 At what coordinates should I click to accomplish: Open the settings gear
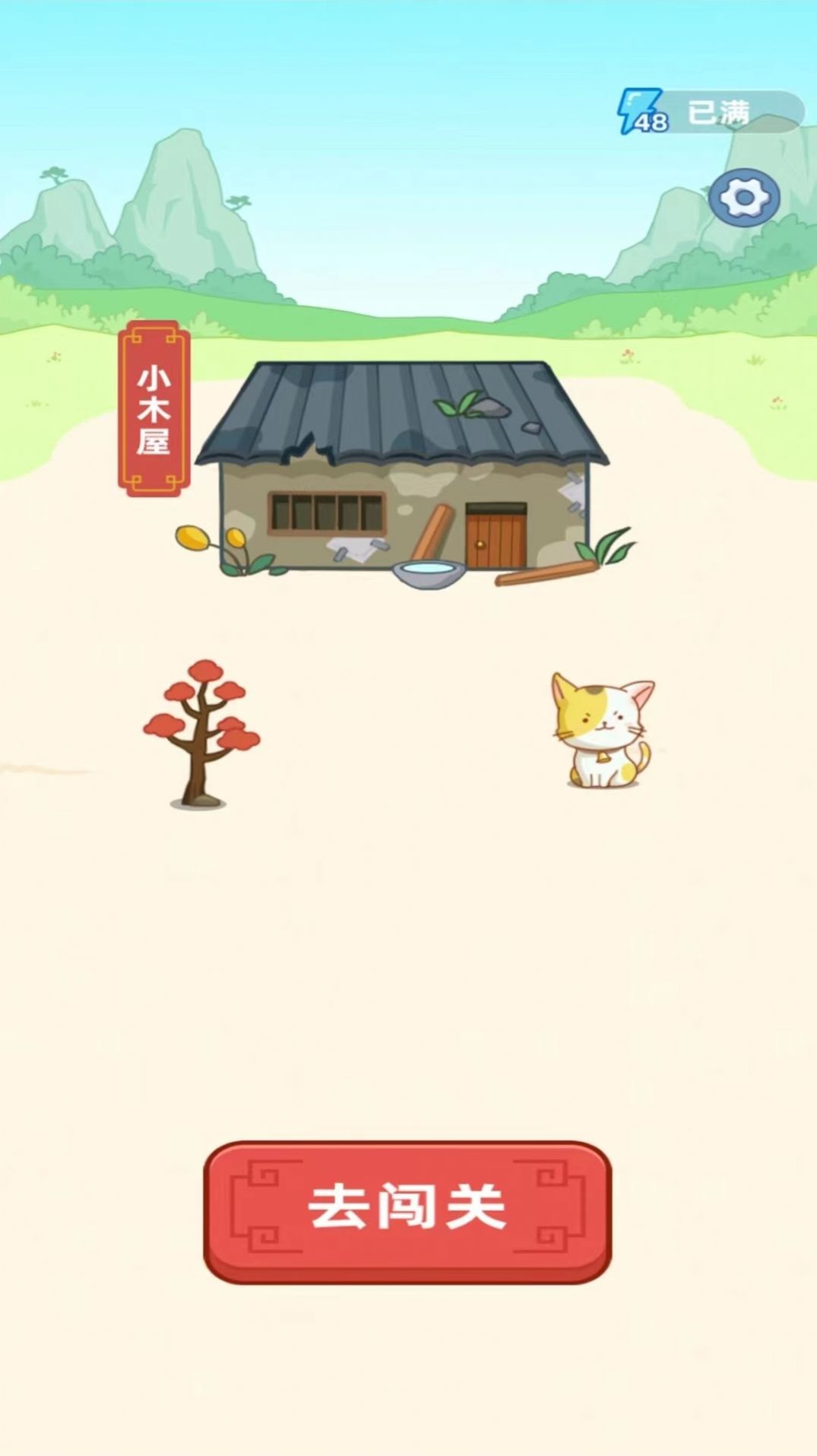pyautogui.click(x=744, y=198)
